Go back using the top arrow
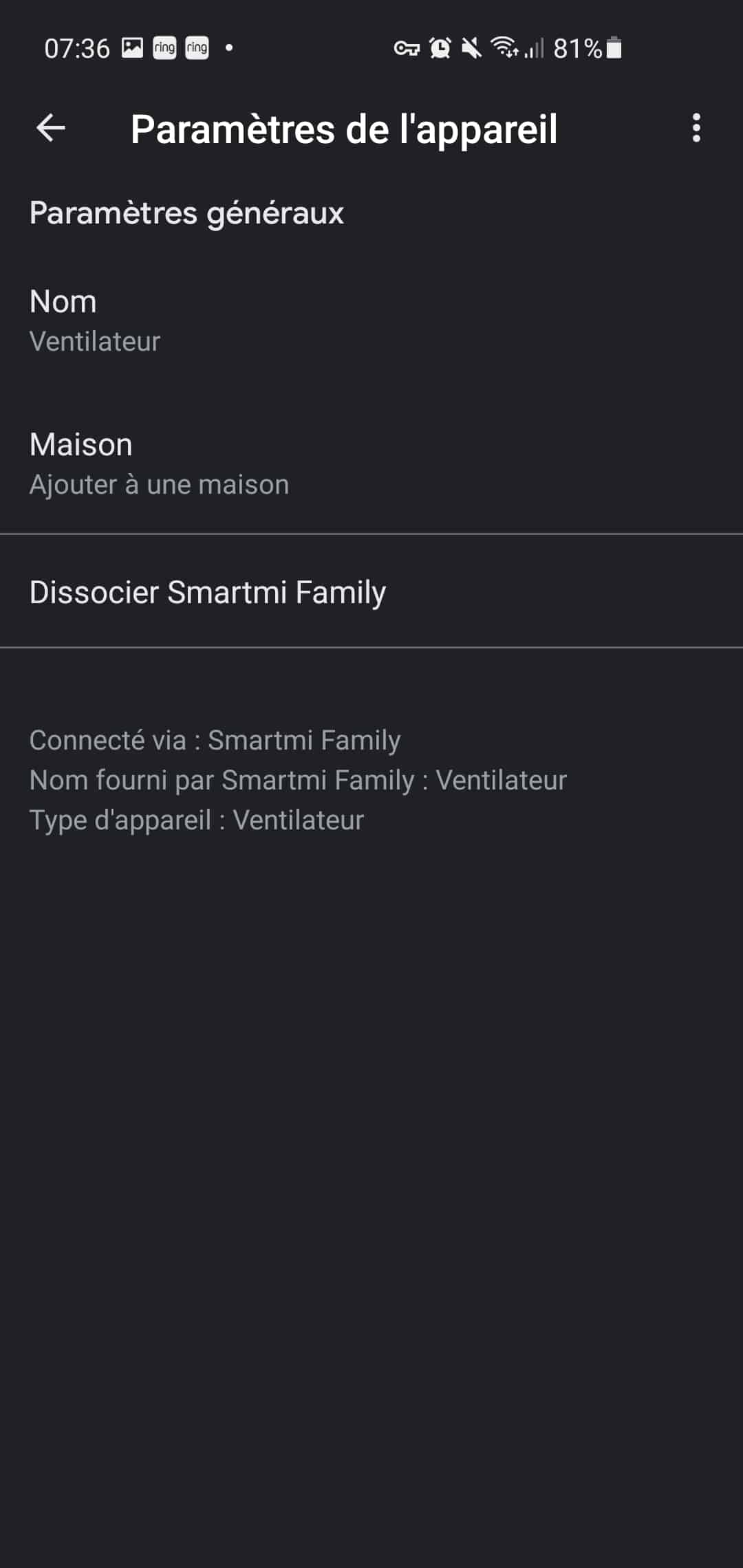This screenshot has width=743, height=1568. 51,128
